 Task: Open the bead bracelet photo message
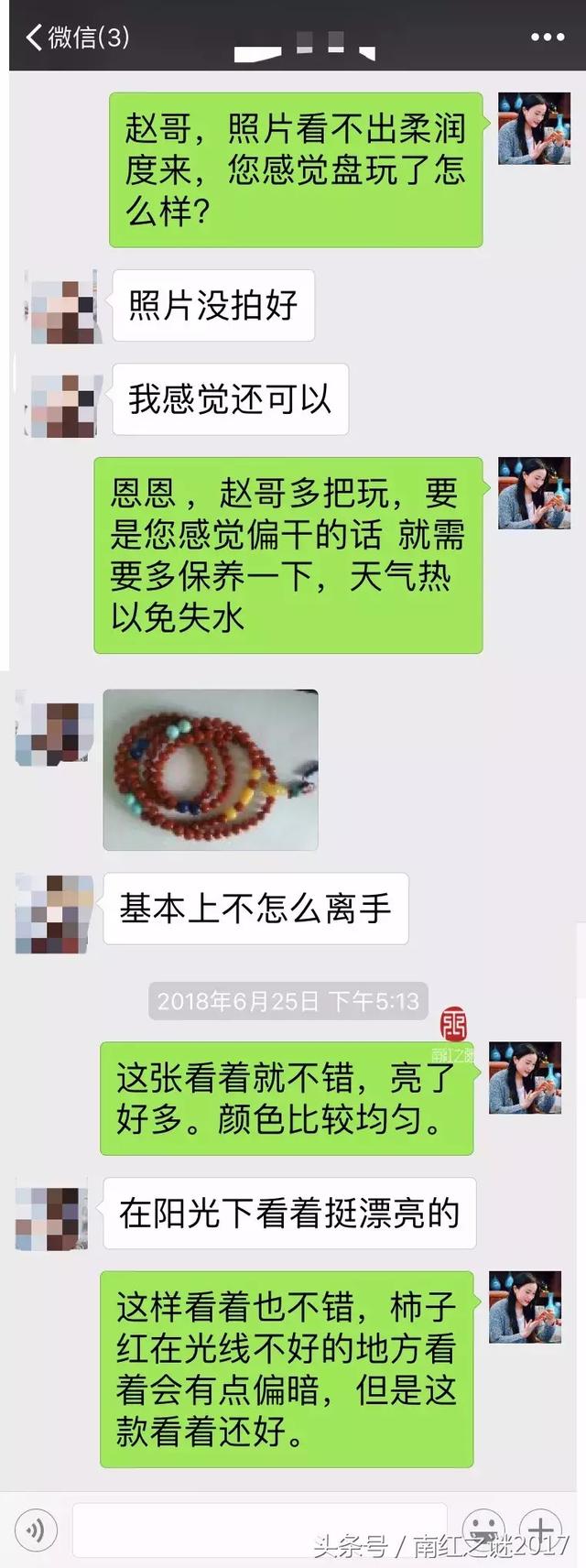point(211,769)
